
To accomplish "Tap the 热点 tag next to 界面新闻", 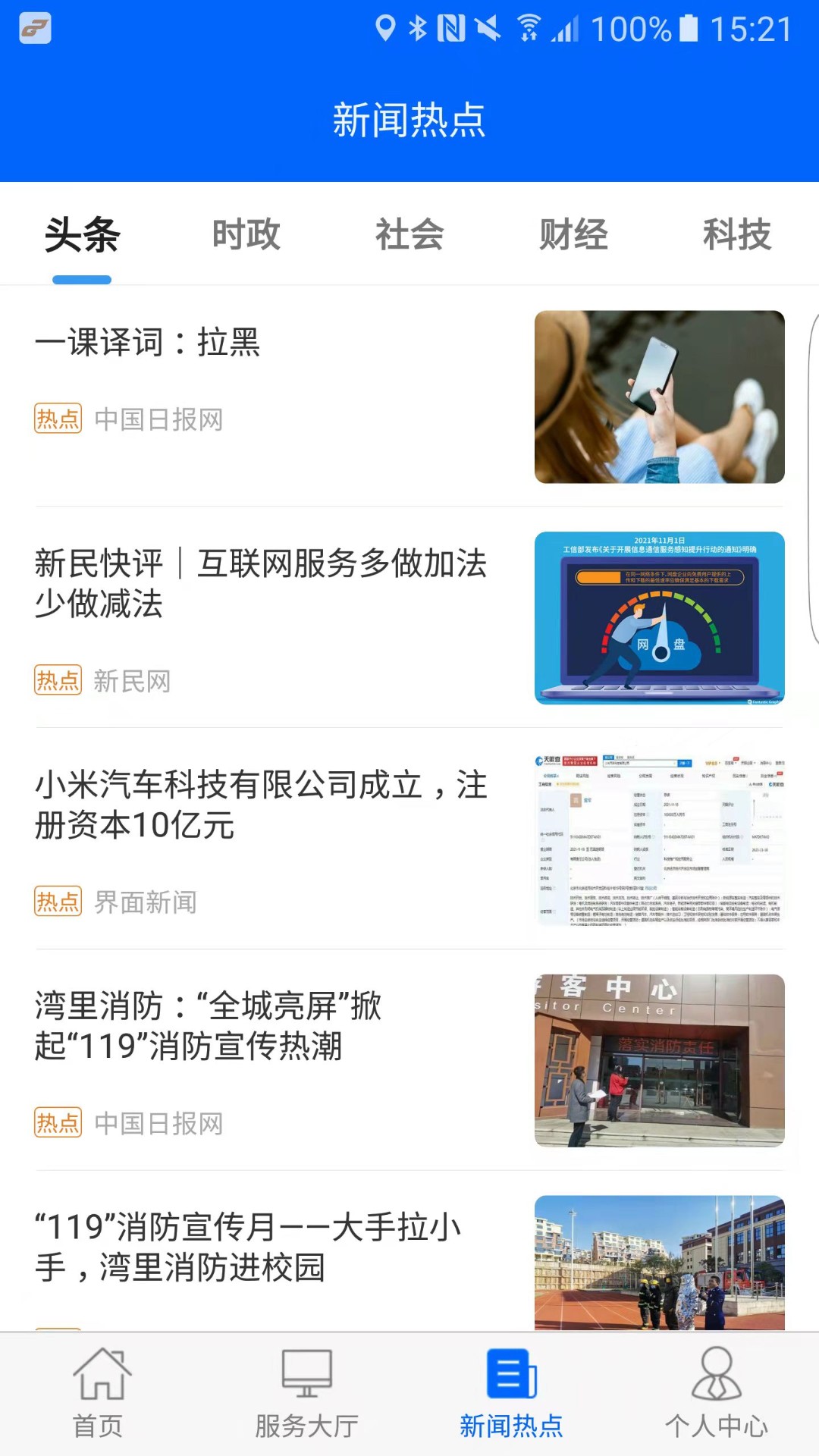I will coord(57,902).
